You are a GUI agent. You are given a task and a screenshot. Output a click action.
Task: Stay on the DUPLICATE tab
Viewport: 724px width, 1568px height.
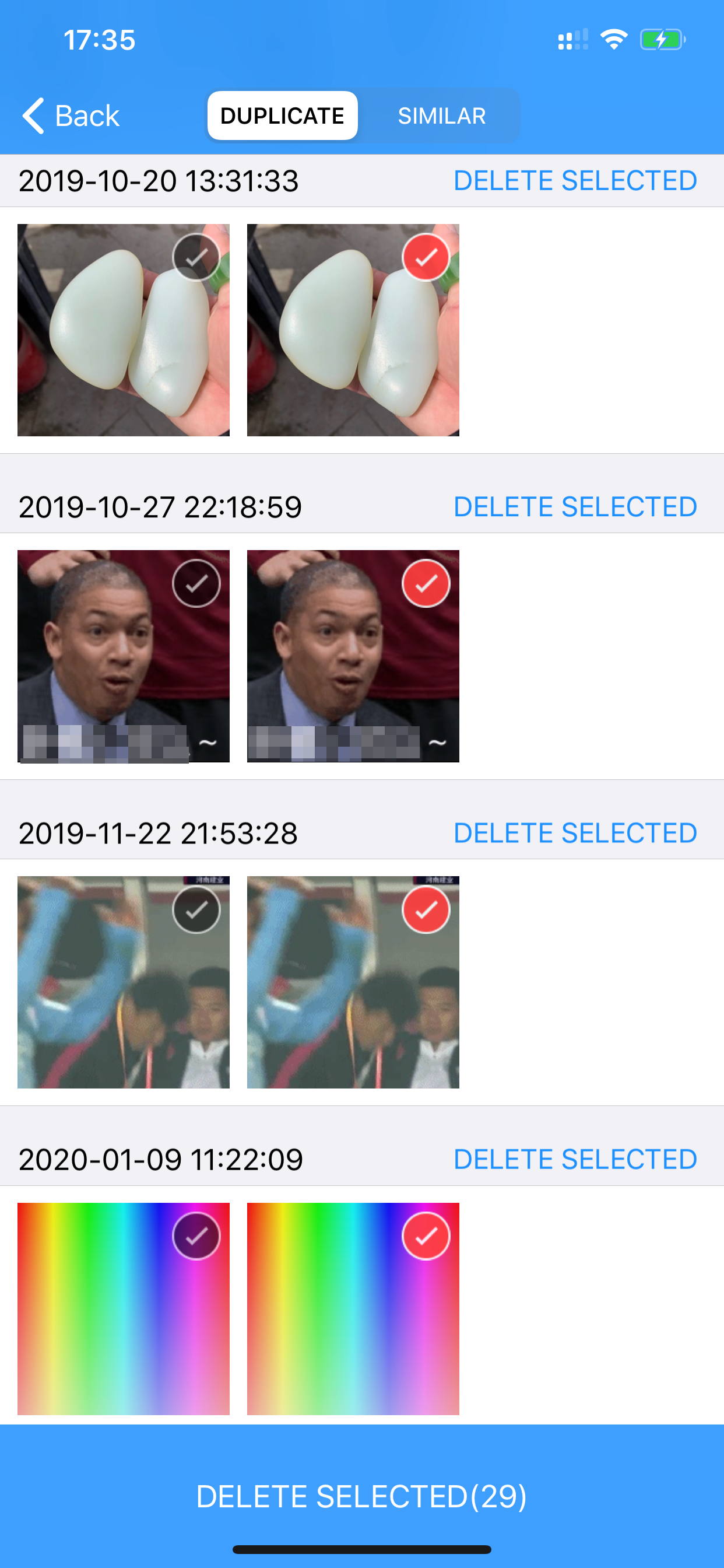tap(282, 115)
